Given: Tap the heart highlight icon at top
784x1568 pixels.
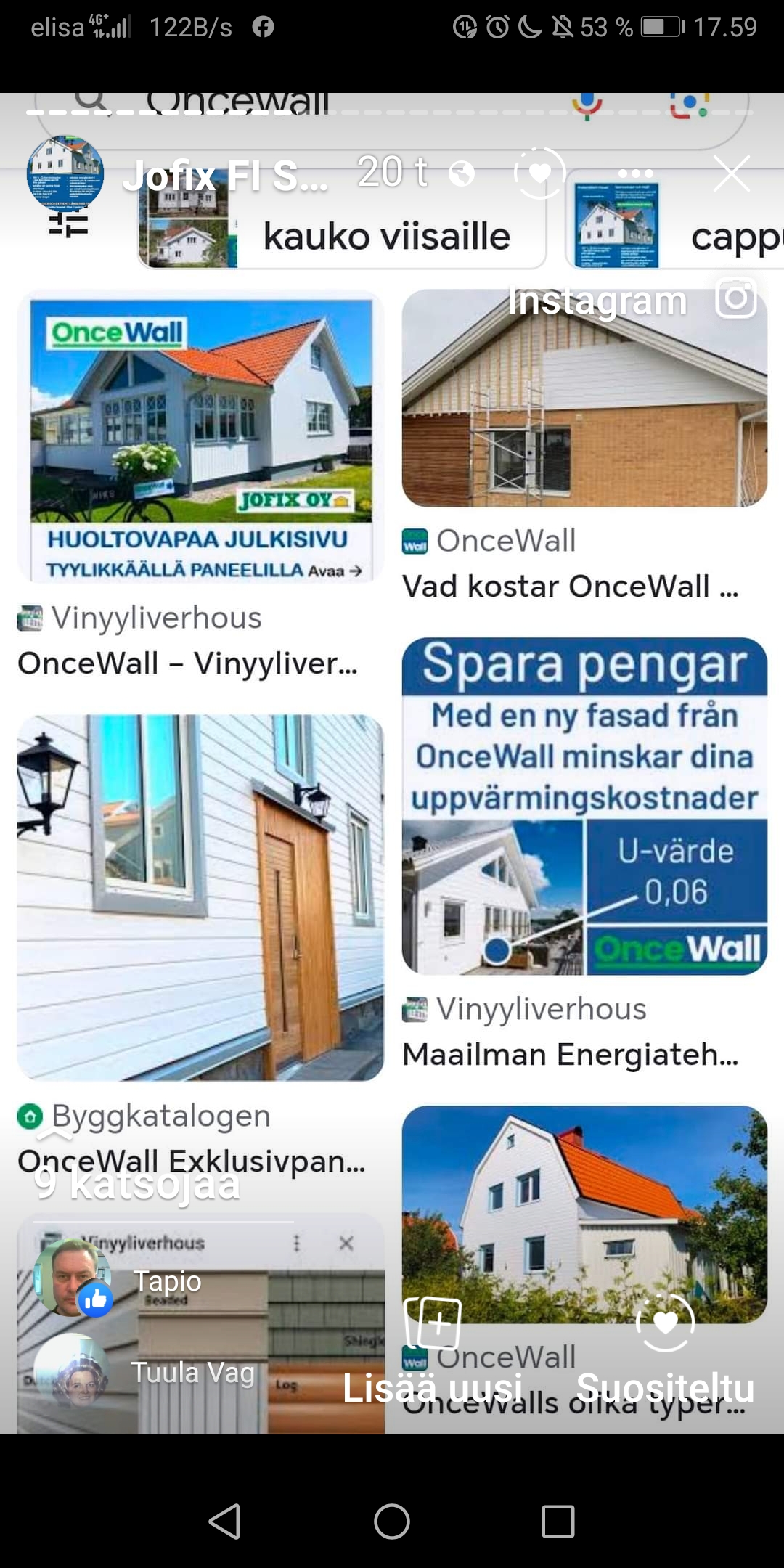Looking at the screenshot, I should (539, 173).
